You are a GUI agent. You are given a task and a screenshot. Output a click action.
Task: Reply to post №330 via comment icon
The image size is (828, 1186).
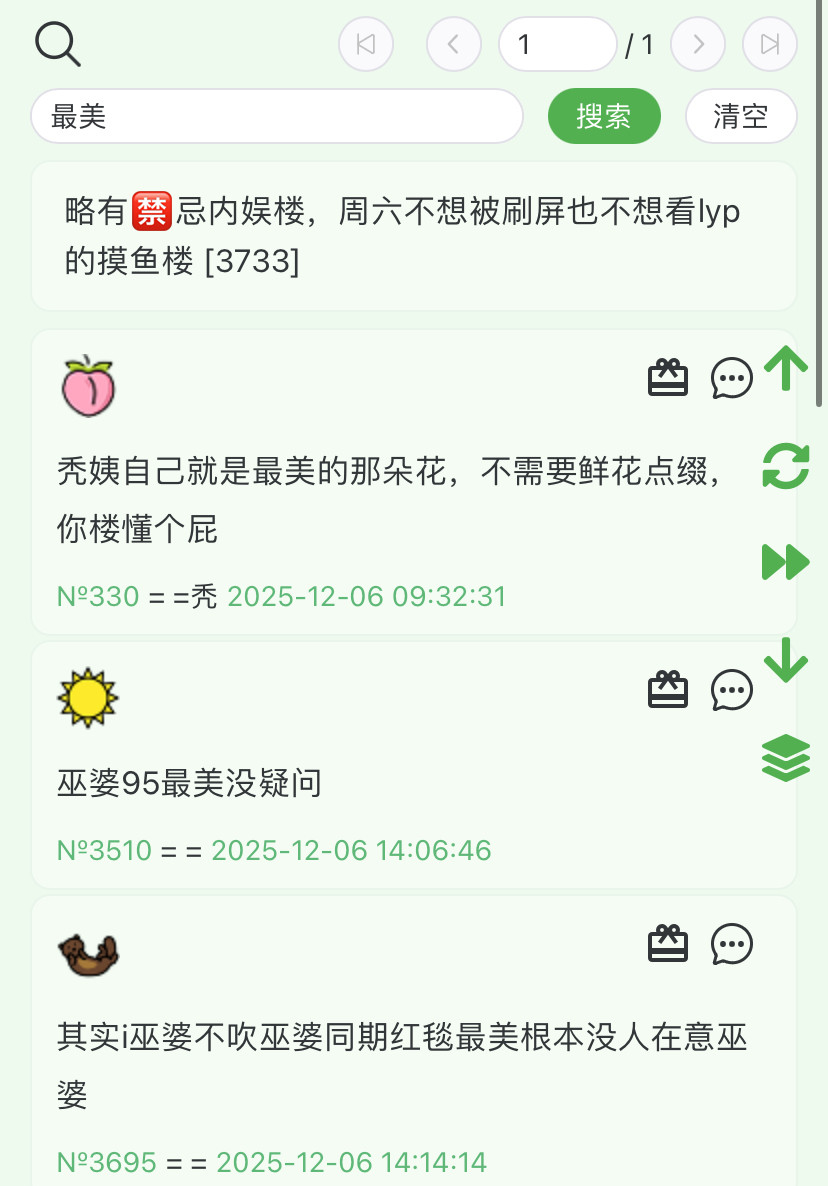(x=732, y=378)
